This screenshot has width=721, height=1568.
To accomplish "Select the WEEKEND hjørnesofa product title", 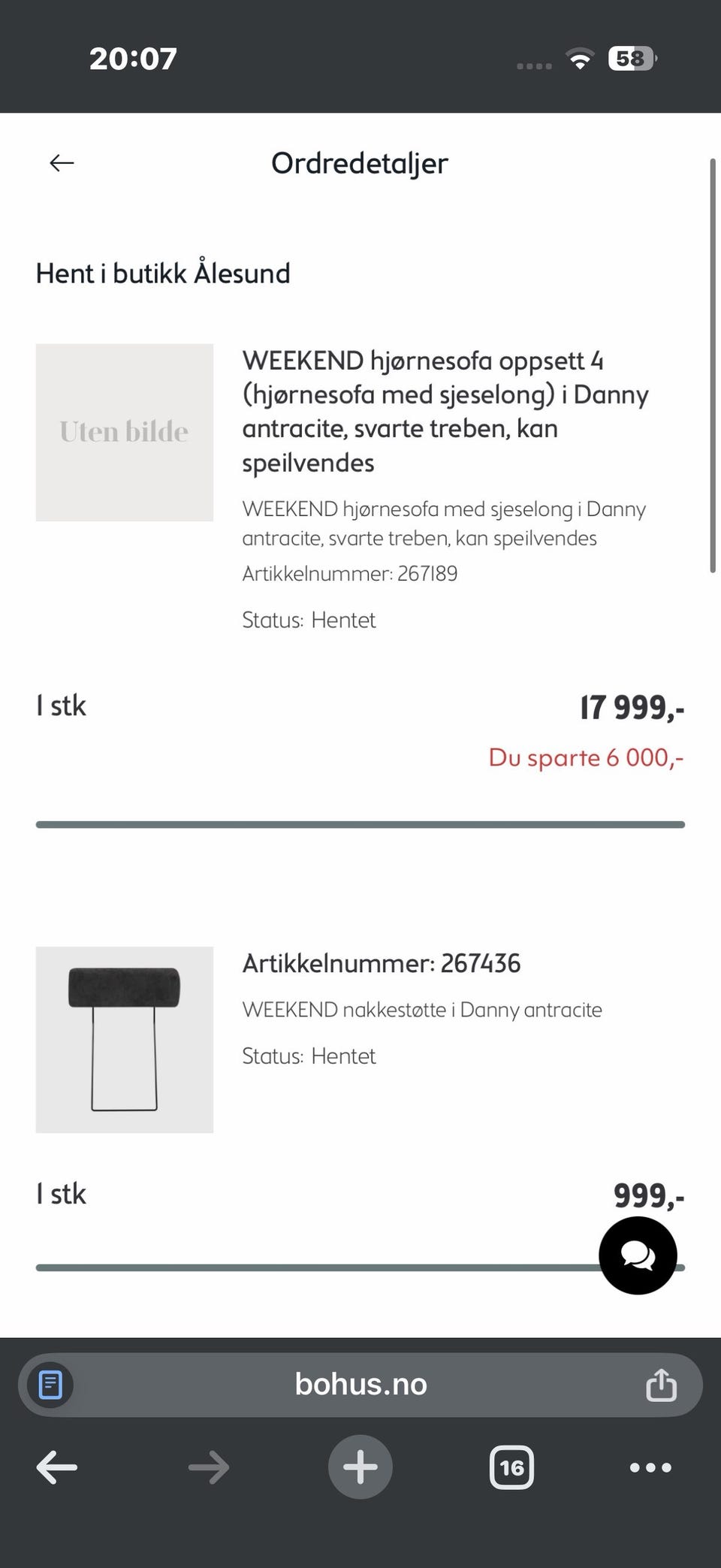I will point(445,412).
